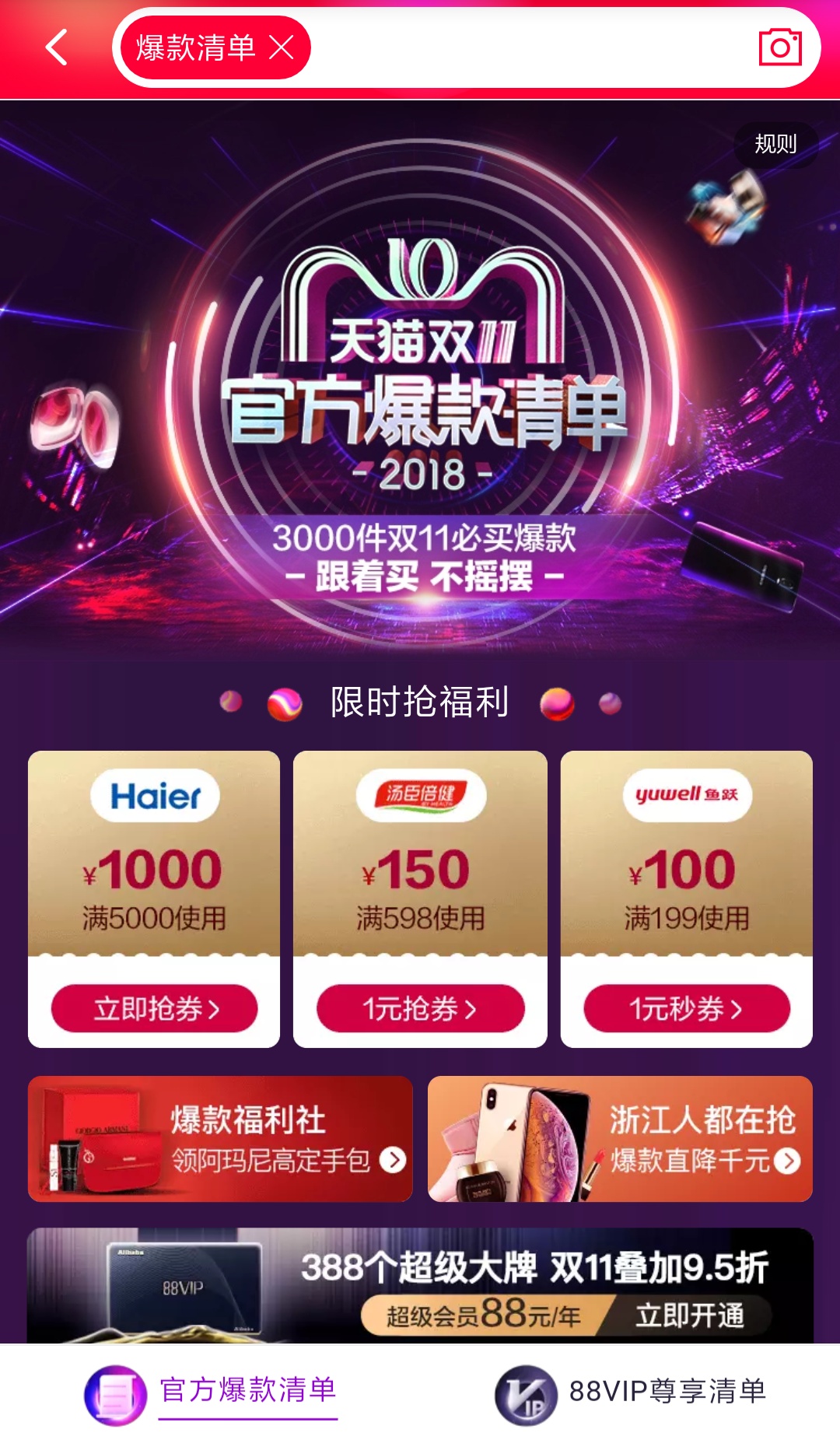Open the 爆款福利社 banner

point(220,1139)
